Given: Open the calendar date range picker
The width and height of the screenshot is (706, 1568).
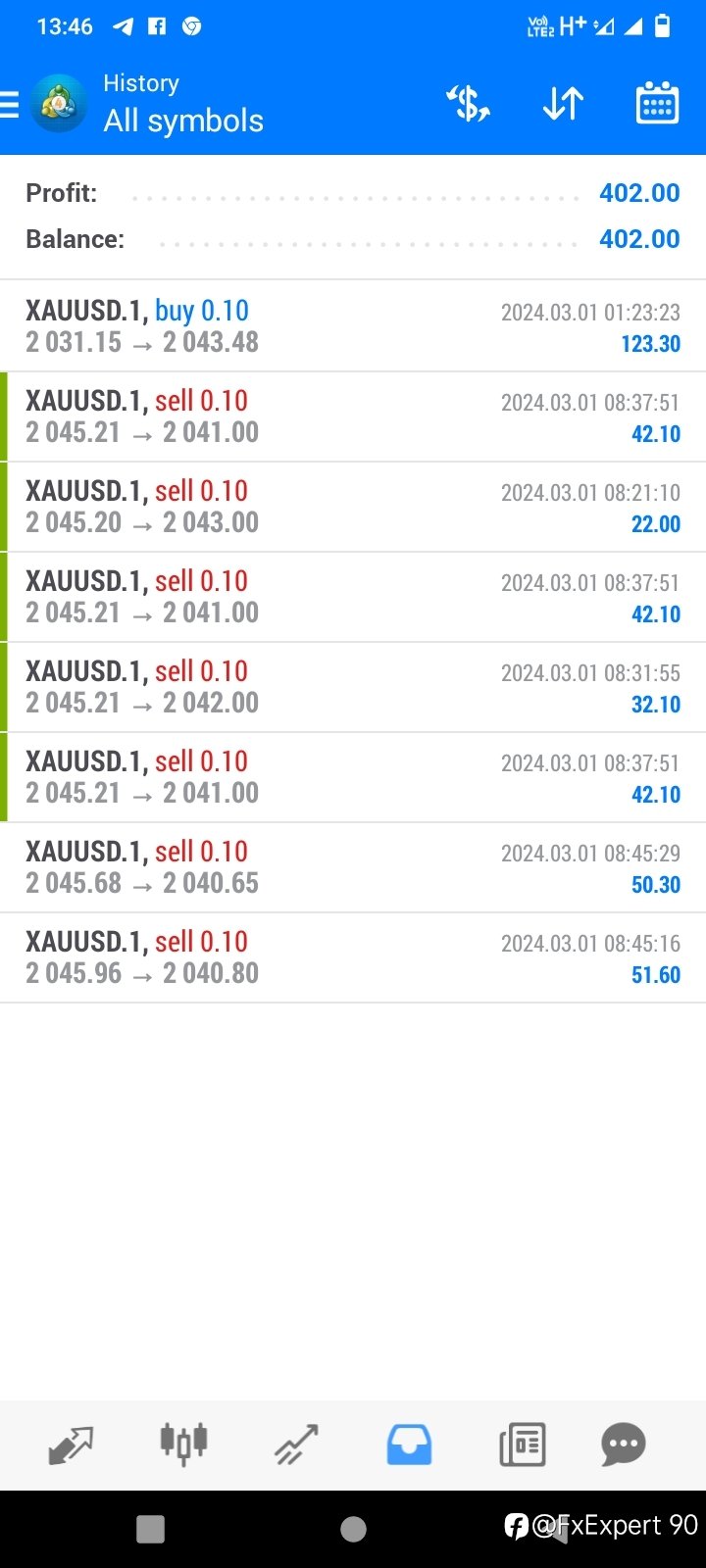Looking at the screenshot, I should [x=657, y=103].
